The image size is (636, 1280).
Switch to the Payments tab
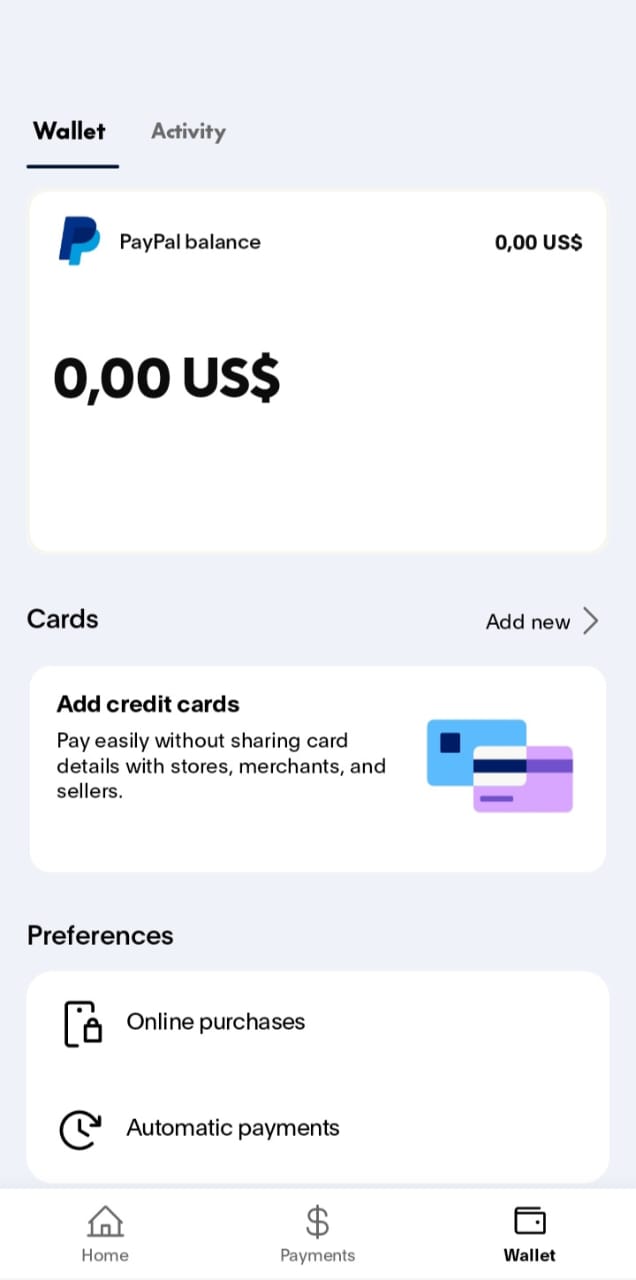click(317, 1234)
